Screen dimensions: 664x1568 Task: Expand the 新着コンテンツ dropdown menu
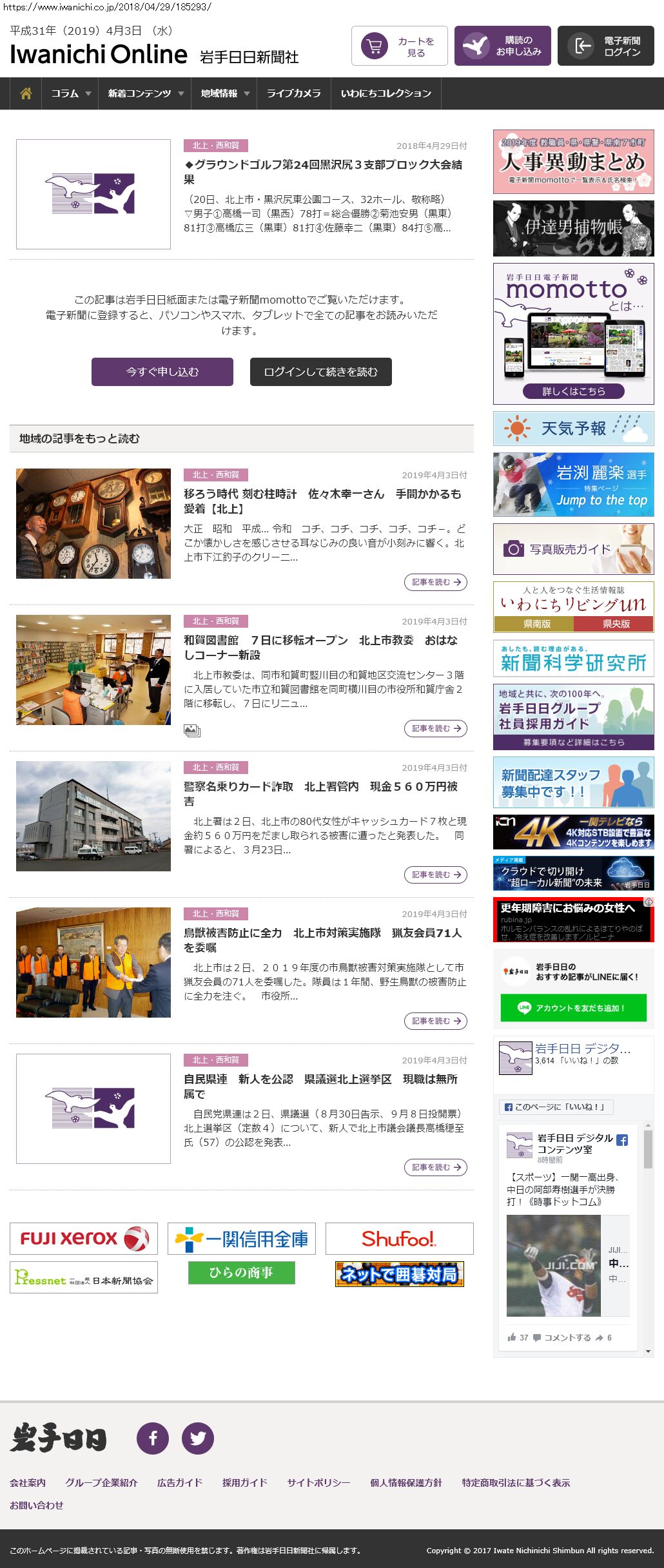(145, 93)
